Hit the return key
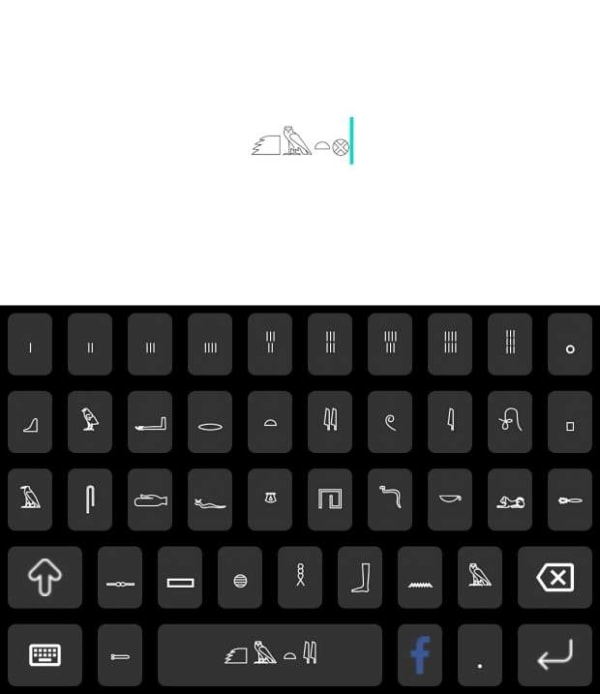 (554, 656)
